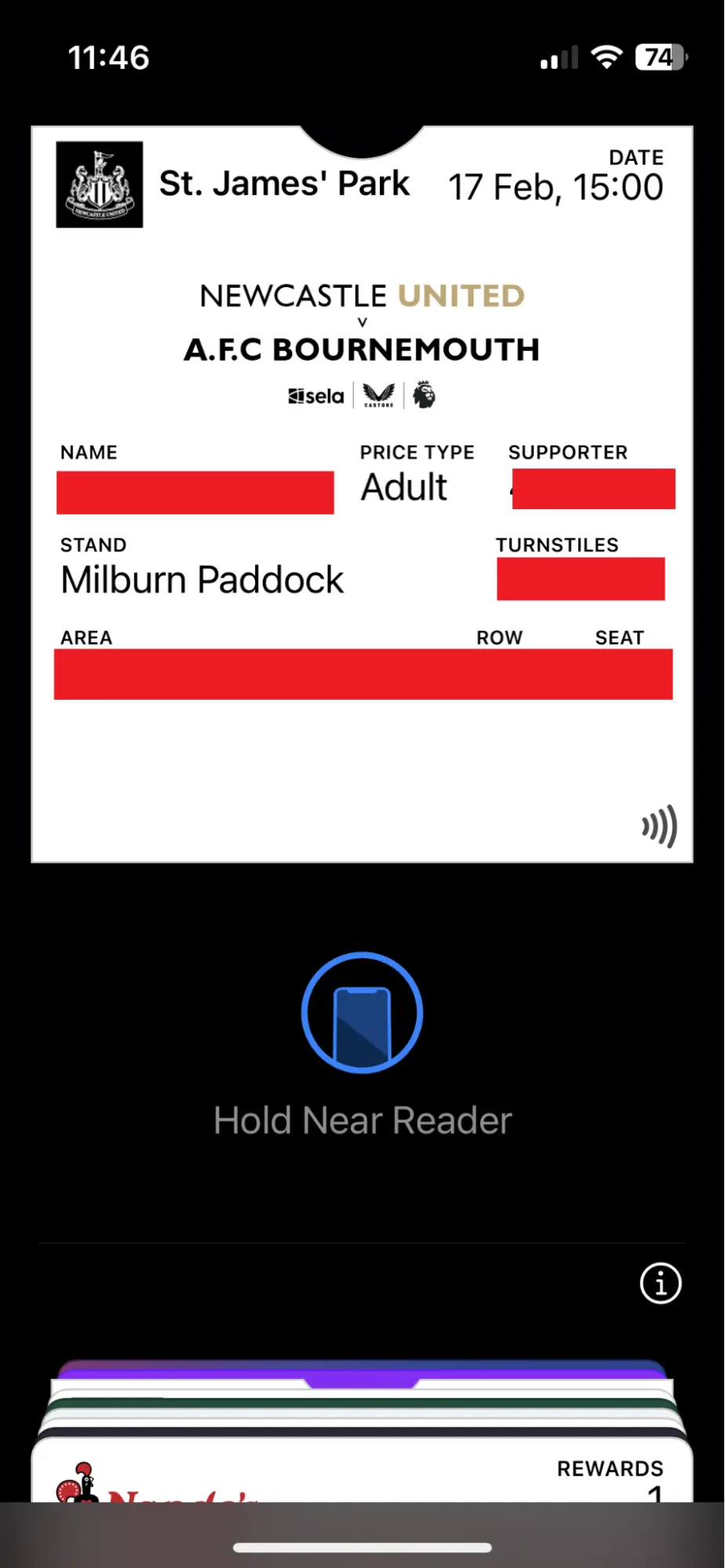Tap the contactless NFC waves icon
This screenshot has width=725, height=1568.
[659, 828]
